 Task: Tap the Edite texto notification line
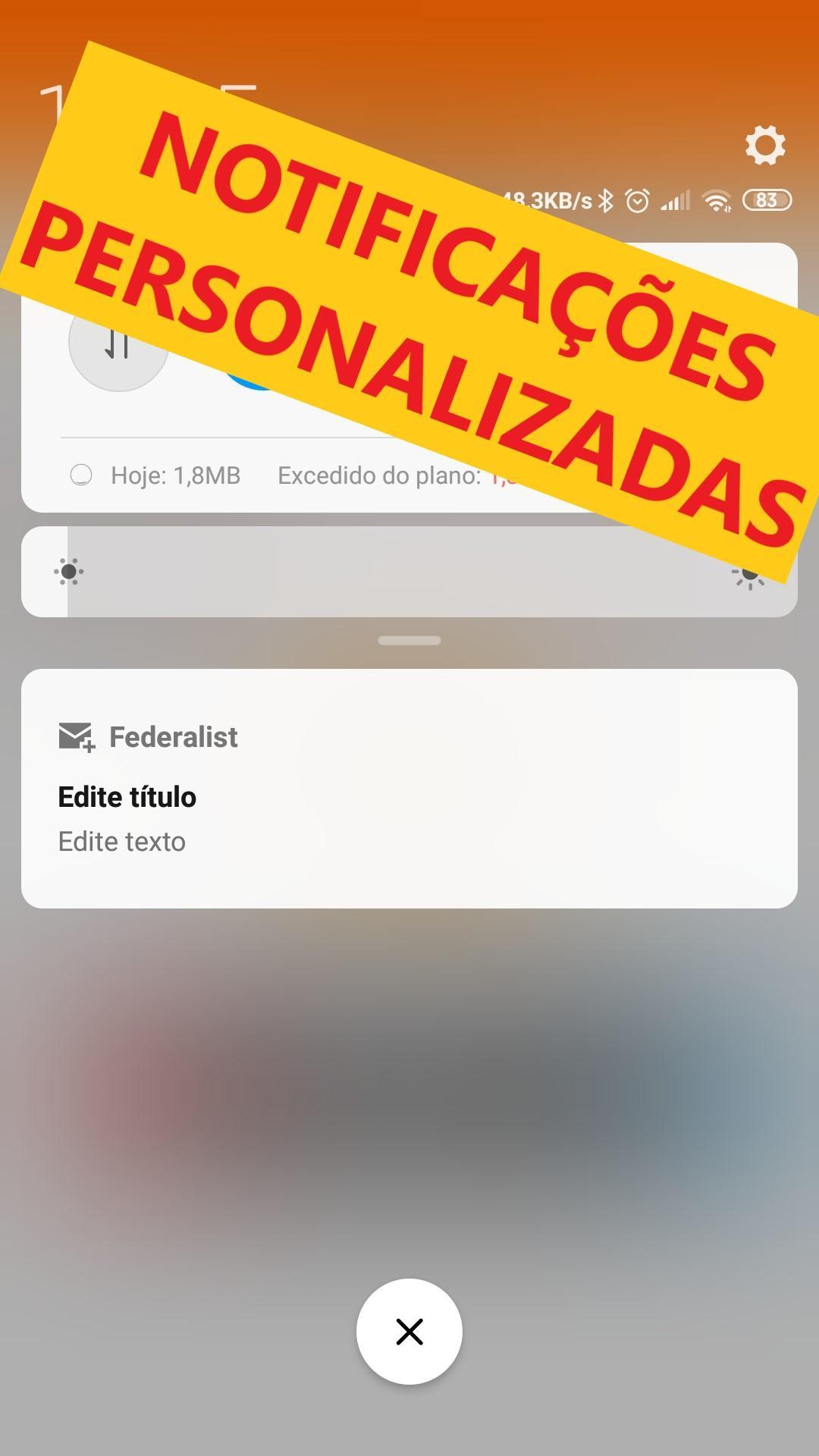coord(122,841)
